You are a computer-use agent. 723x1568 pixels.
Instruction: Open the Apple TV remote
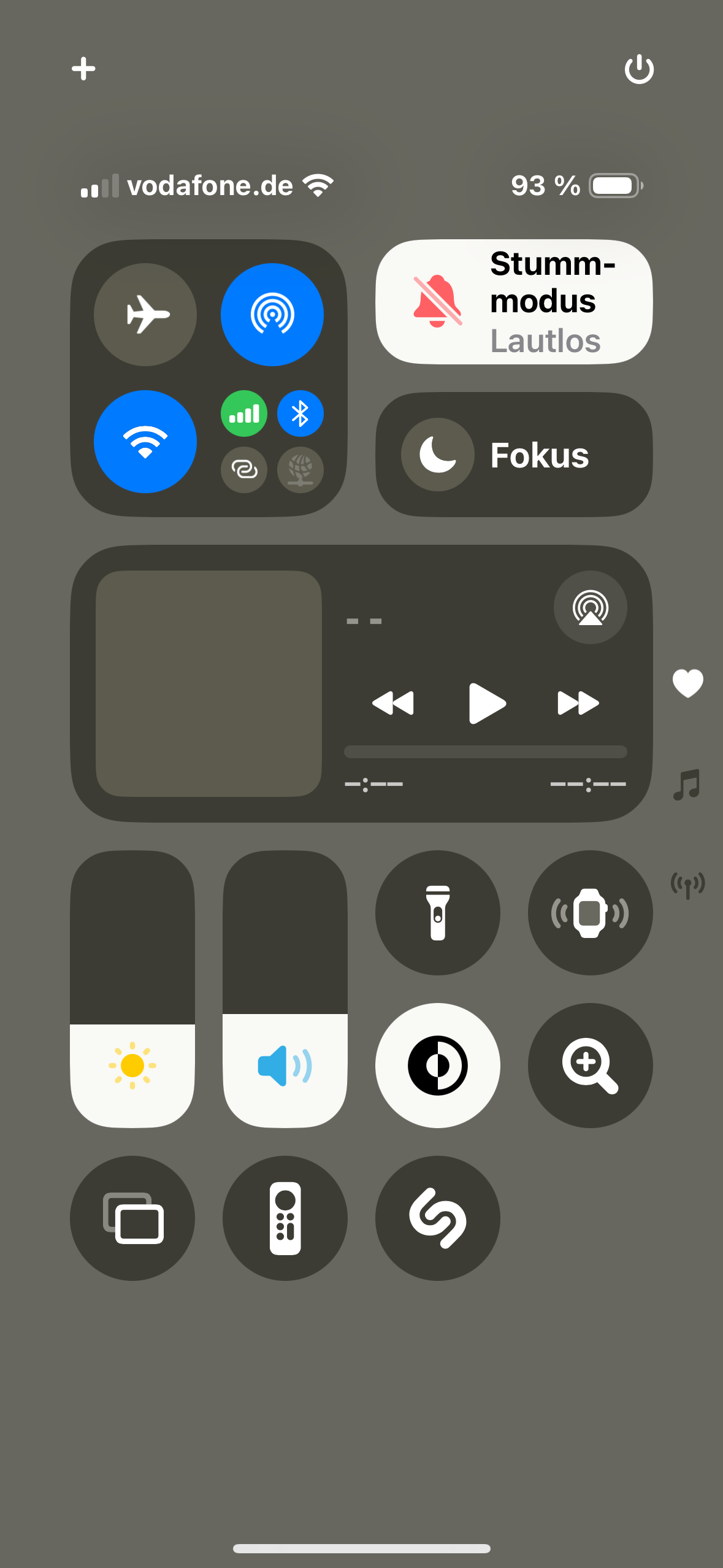click(285, 1218)
